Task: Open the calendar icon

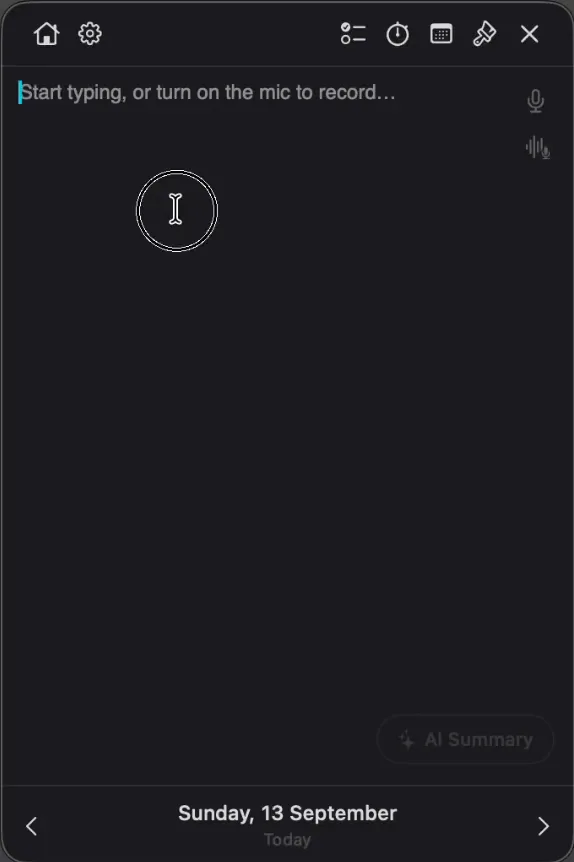Action: [x=441, y=34]
